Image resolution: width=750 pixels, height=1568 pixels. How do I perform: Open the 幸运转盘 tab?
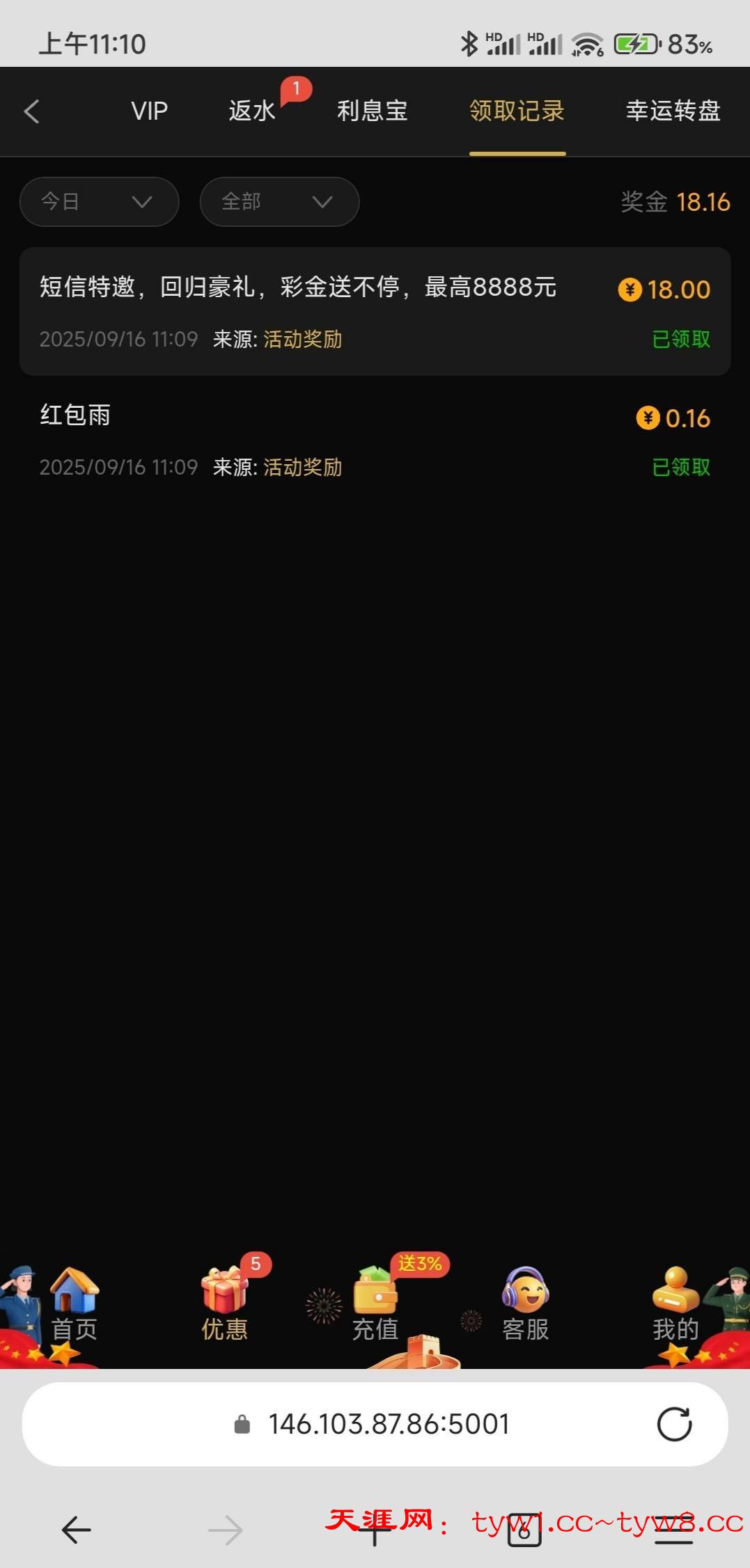[x=673, y=111]
